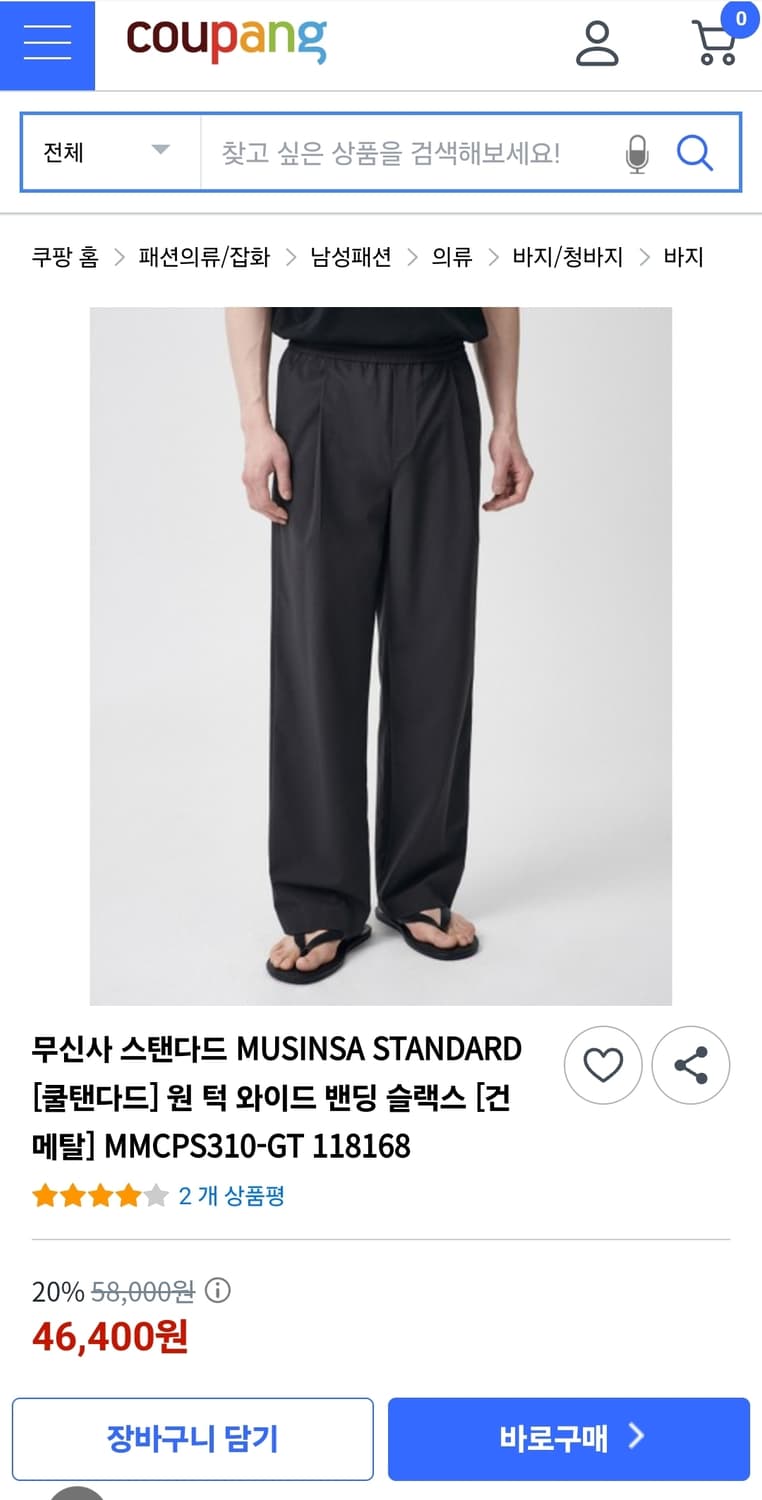Open the hamburger navigation menu
This screenshot has width=762, height=1500.
pyautogui.click(x=46, y=44)
